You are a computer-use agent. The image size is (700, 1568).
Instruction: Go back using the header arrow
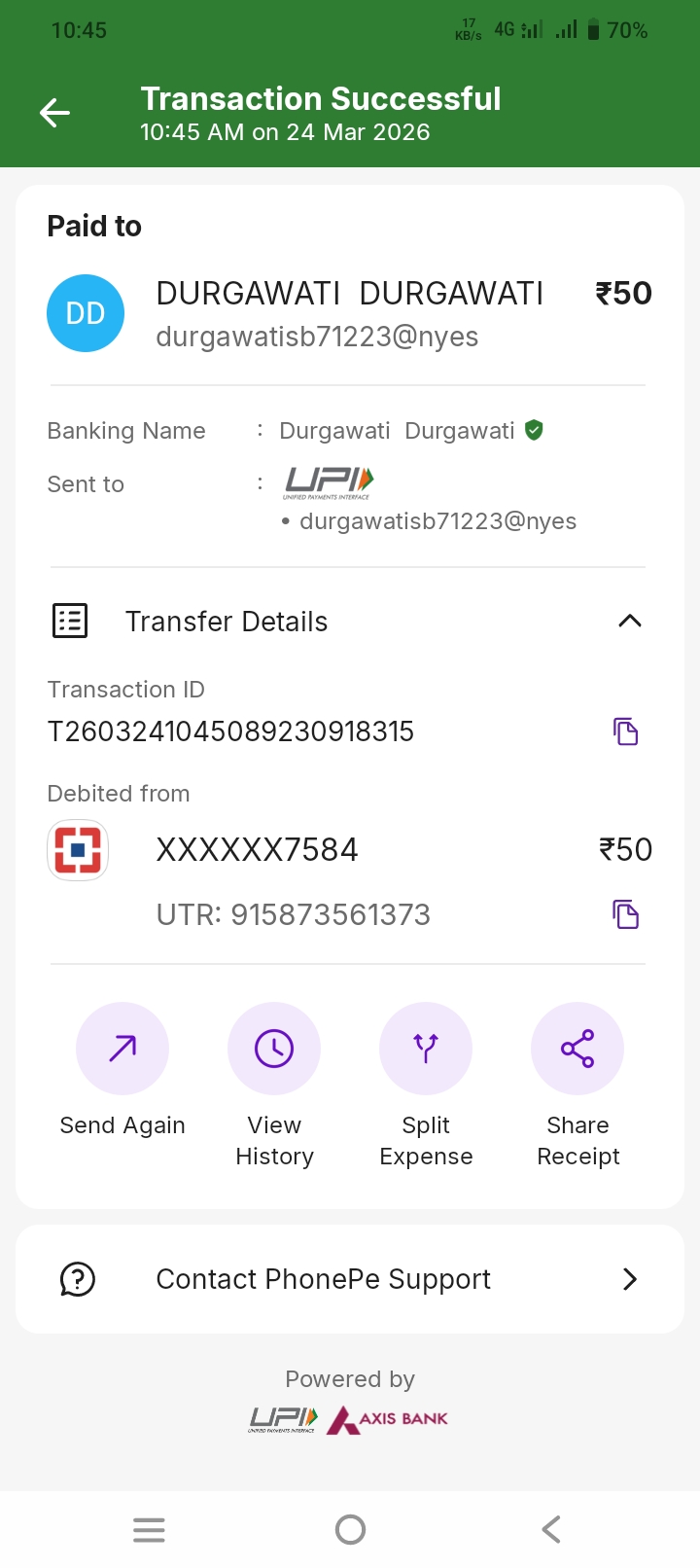54,113
